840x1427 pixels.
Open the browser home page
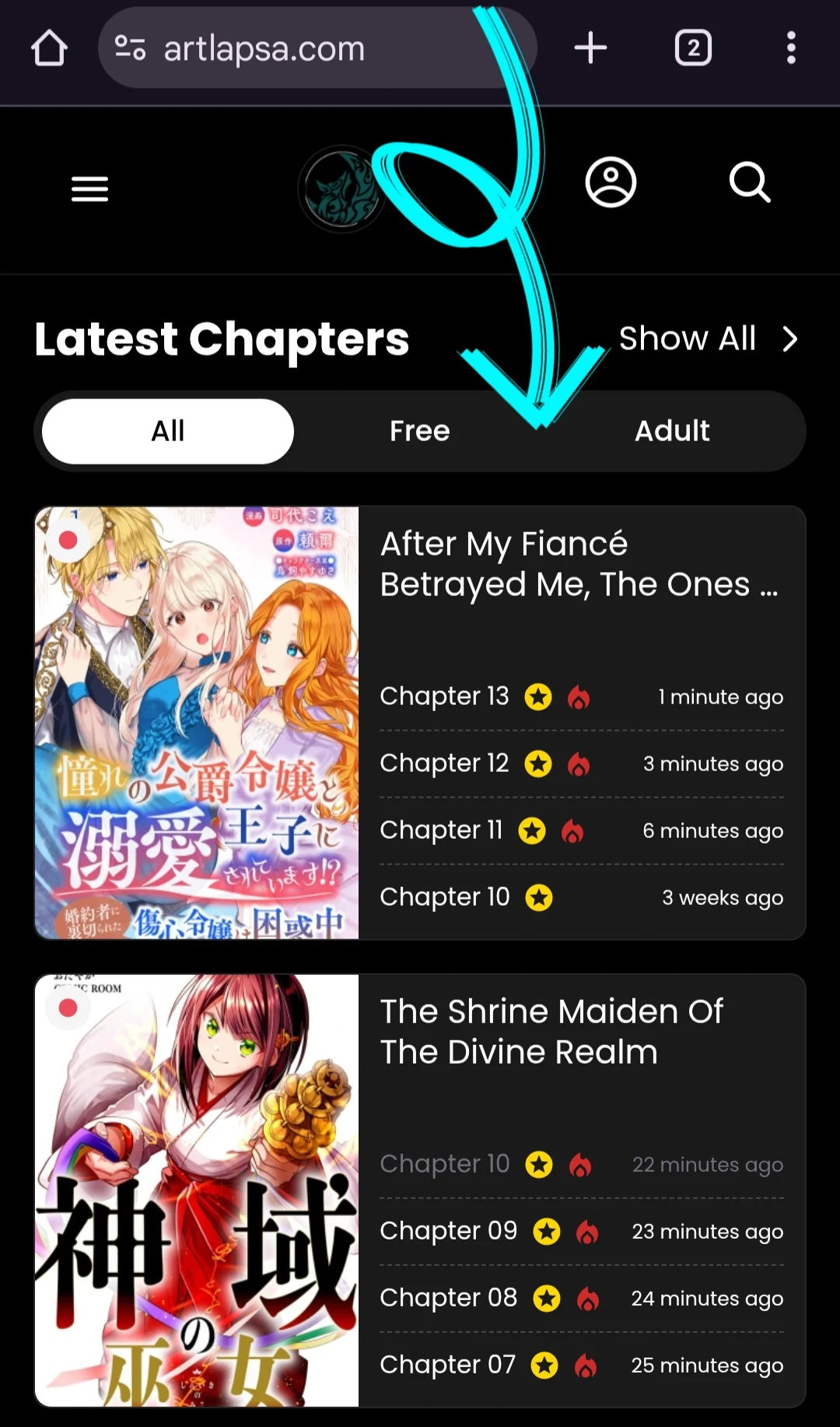[49, 48]
